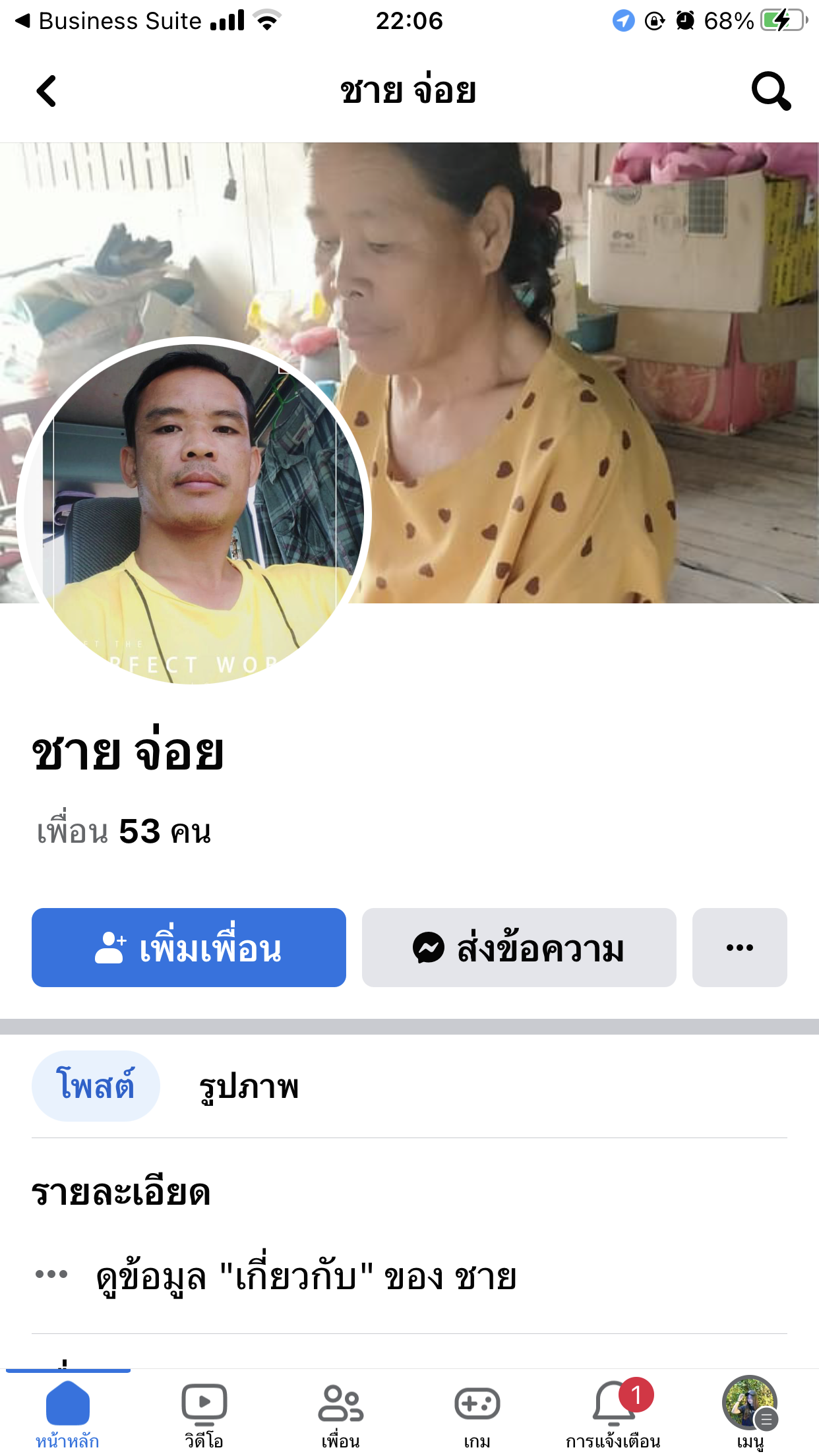Open the three-dot more options button
The height and width of the screenshot is (1456, 819).
tap(739, 948)
